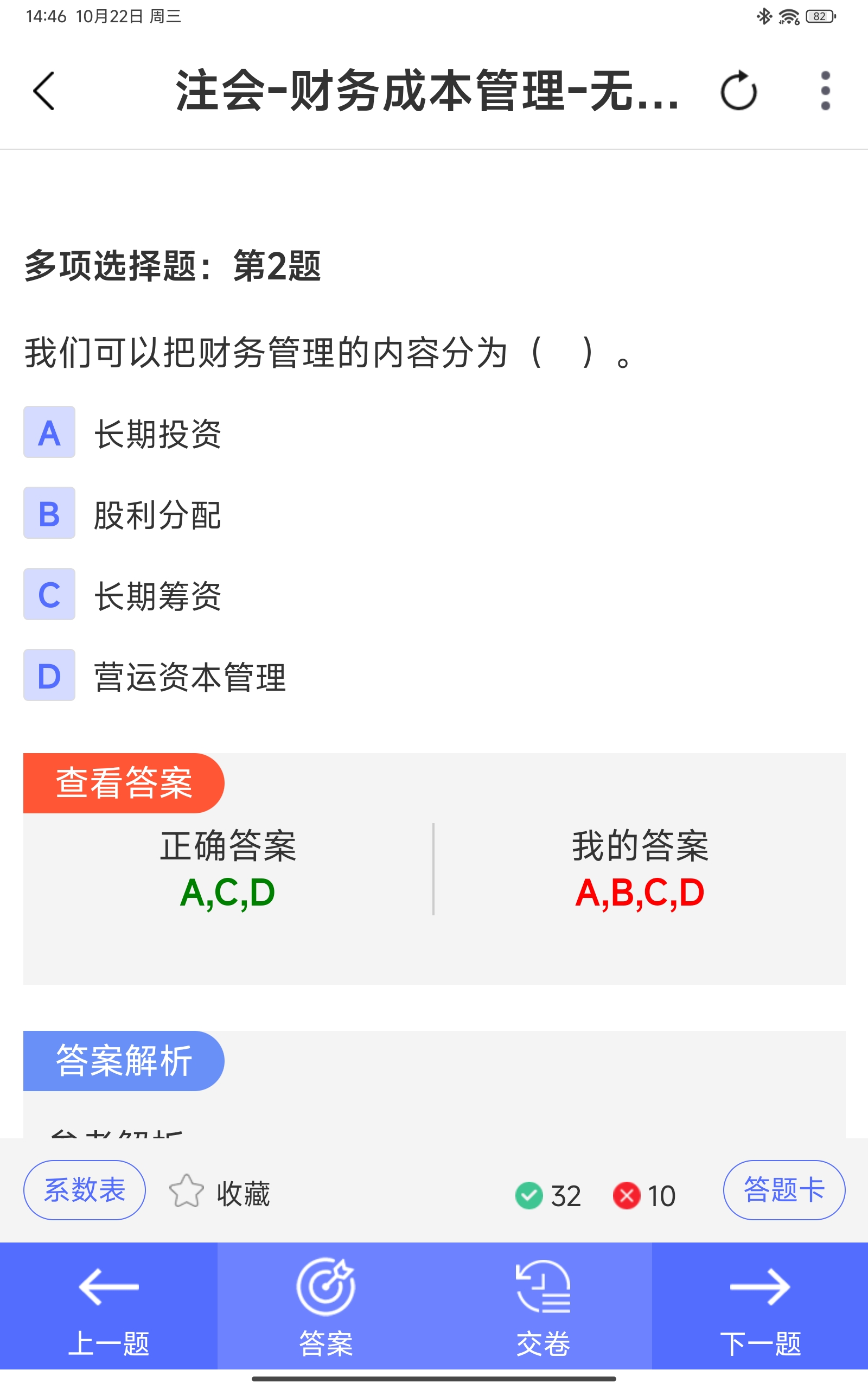
Task: Advance to next question 下一题
Action: point(760,1306)
